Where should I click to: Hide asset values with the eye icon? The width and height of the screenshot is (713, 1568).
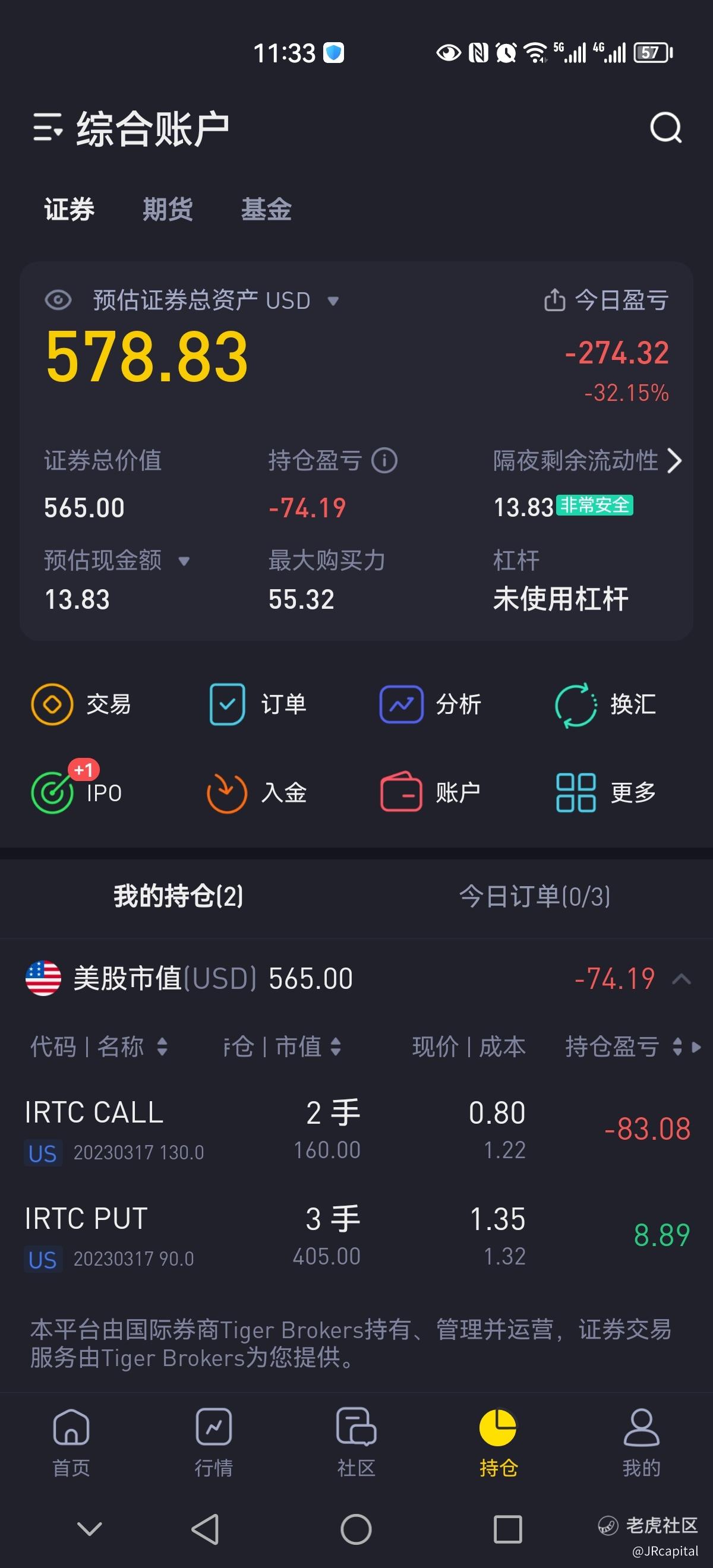[x=58, y=300]
